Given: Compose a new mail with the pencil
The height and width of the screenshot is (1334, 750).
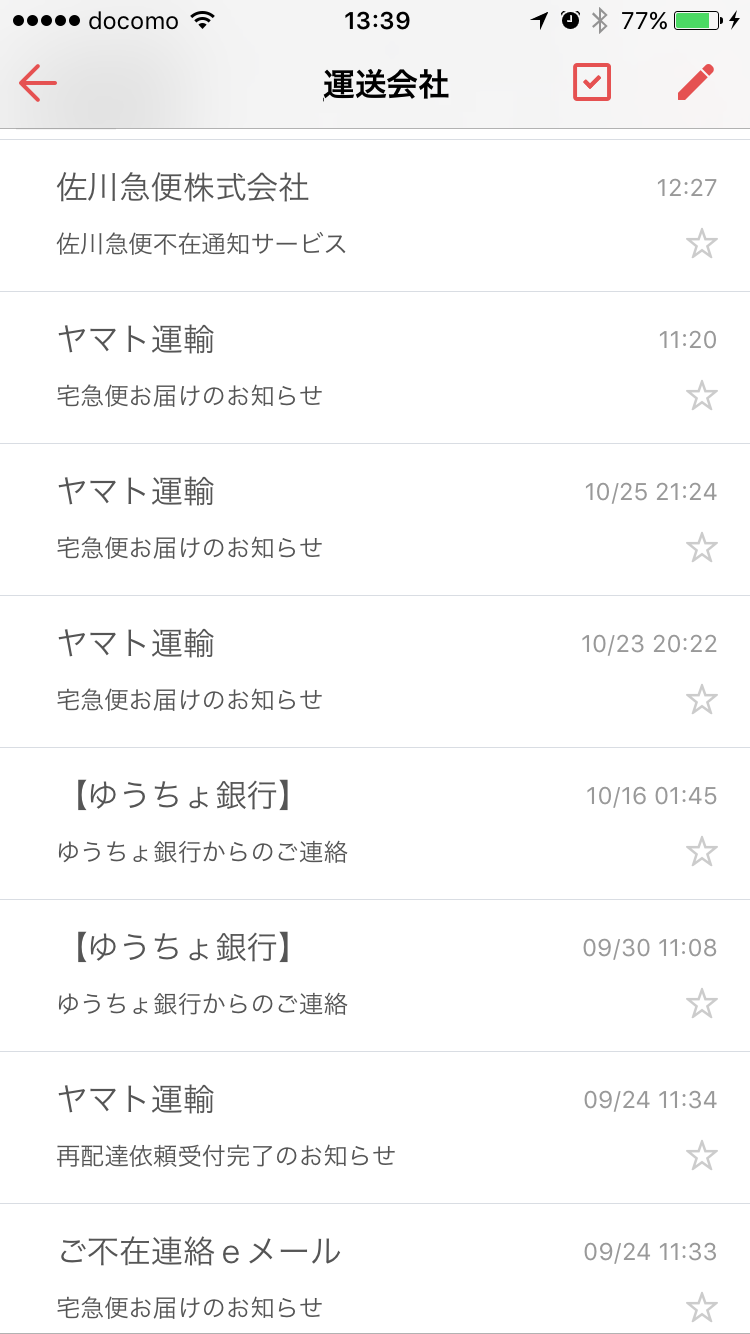Looking at the screenshot, I should (696, 83).
